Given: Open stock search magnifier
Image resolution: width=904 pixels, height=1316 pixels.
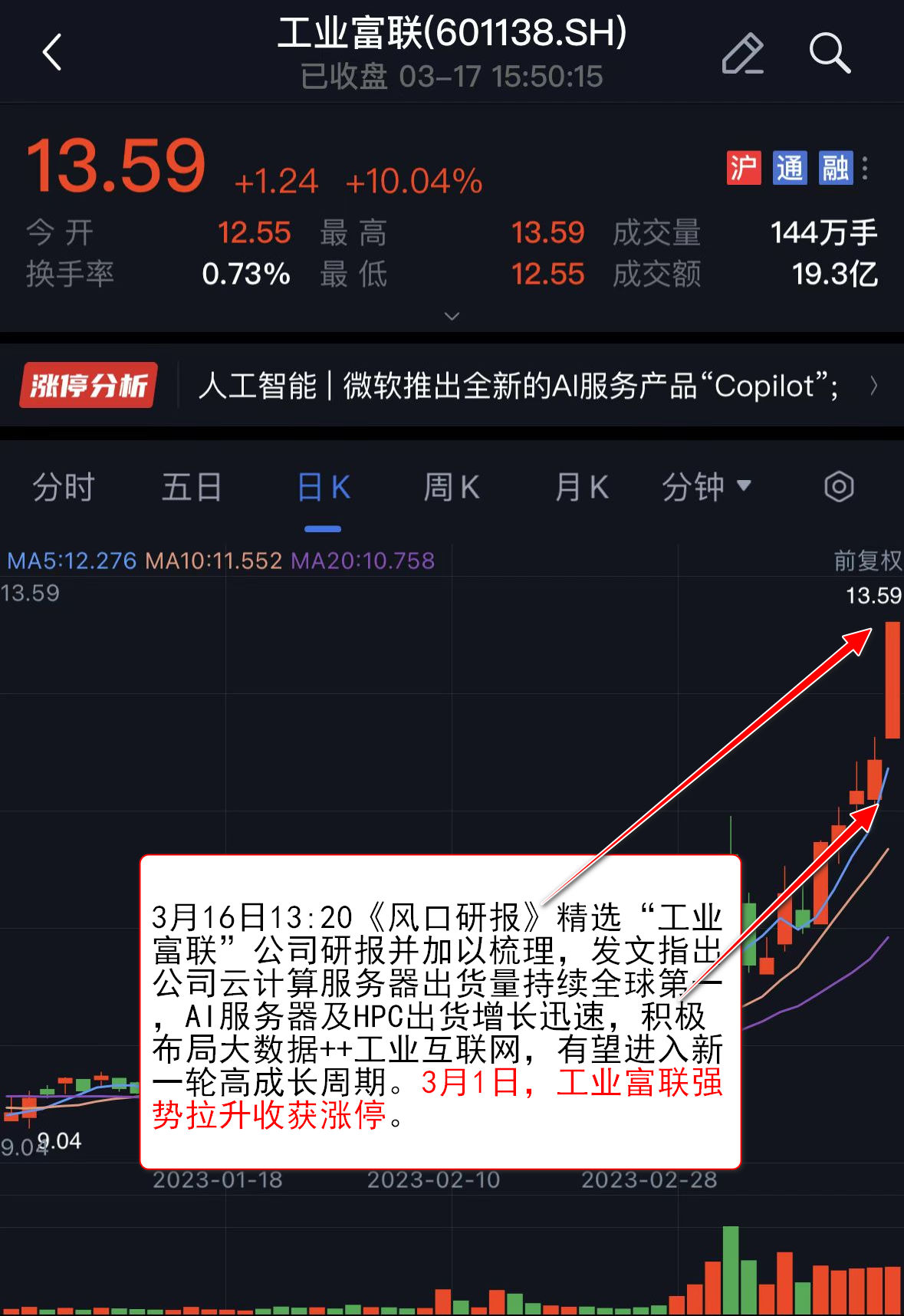Looking at the screenshot, I should point(830,54).
